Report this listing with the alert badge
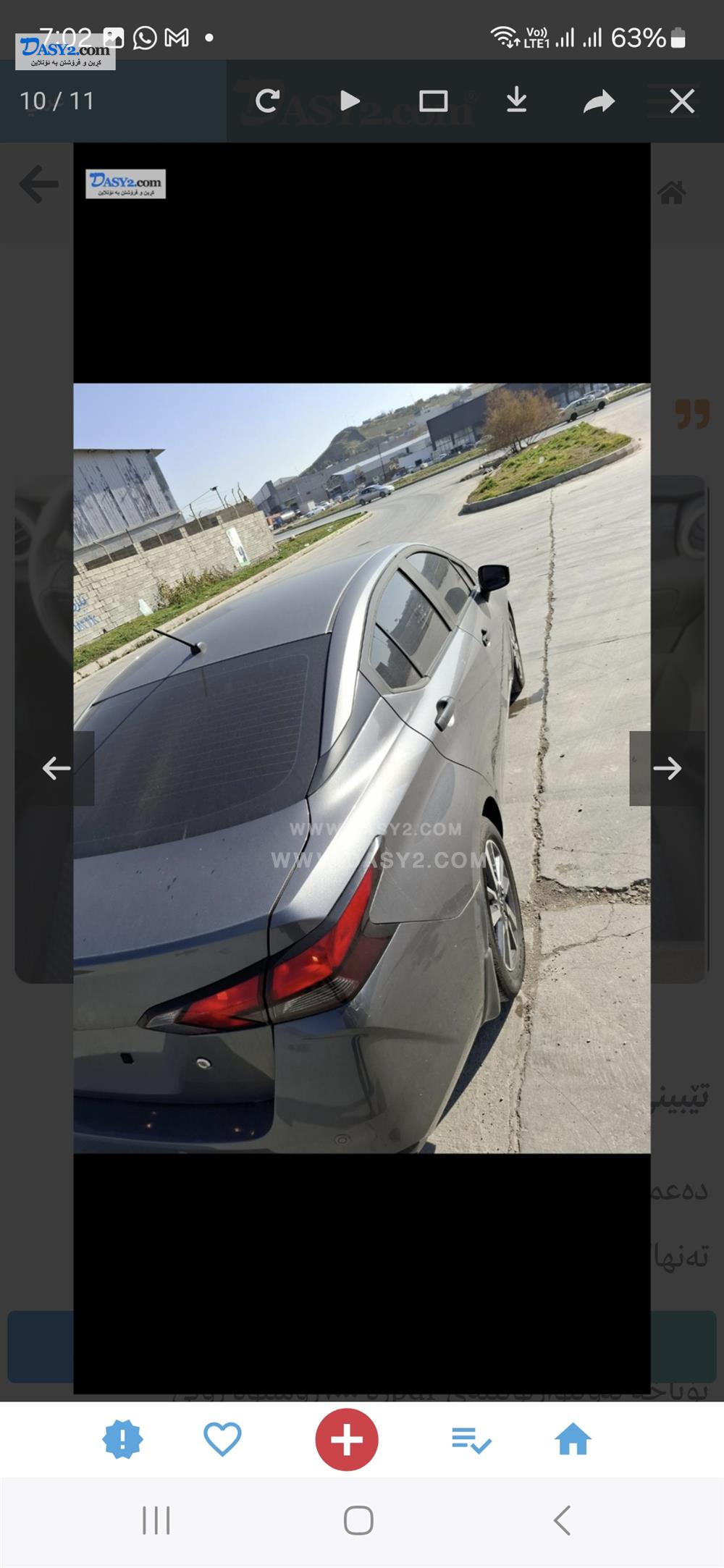This screenshot has width=724, height=1568. click(123, 1439)
